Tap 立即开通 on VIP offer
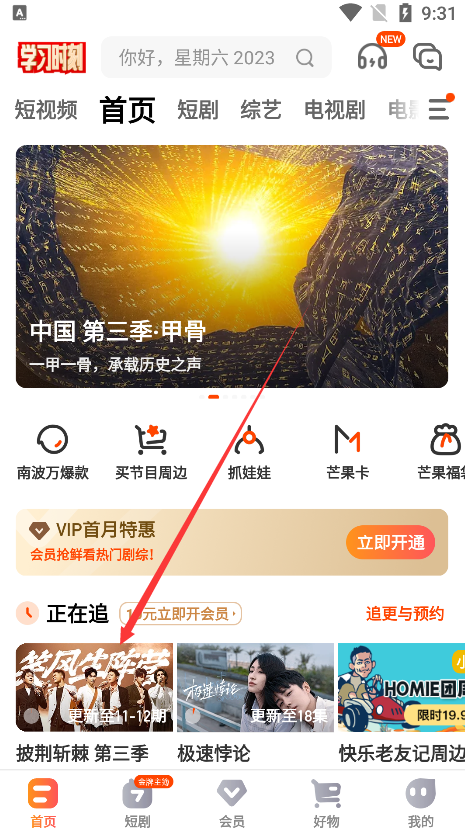This screenshot has height=834, width=465. click(391, 543)
